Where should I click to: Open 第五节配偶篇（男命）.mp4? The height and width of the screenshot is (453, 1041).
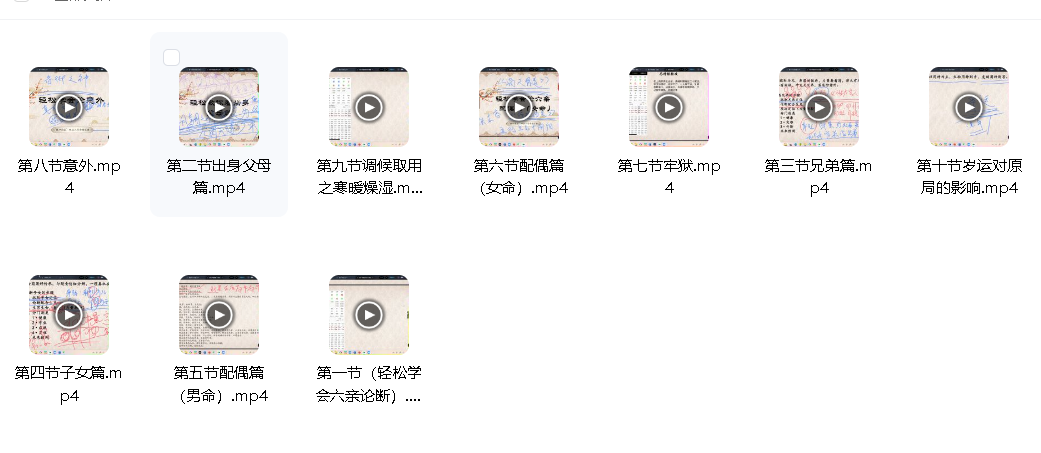coord(219,315)
